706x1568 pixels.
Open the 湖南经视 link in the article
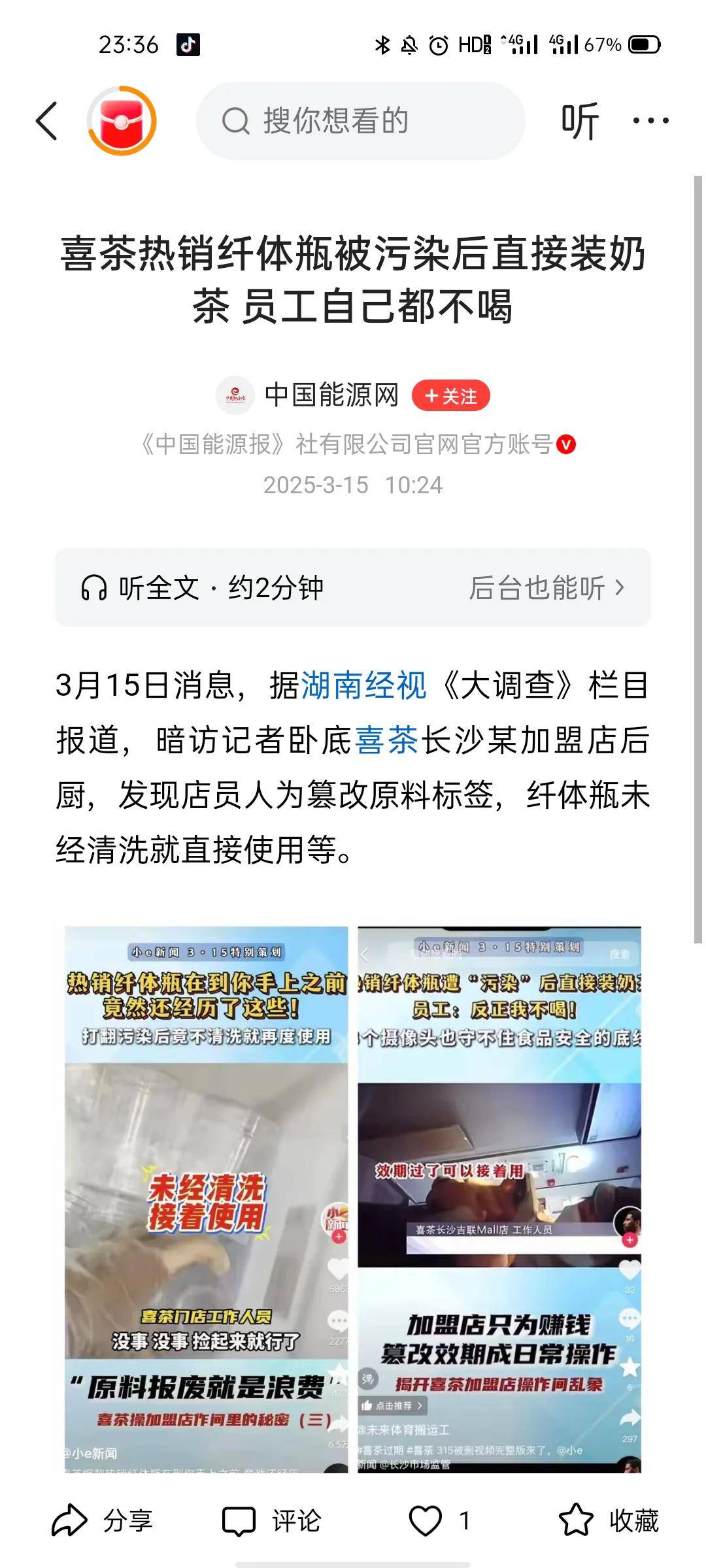pos(364,685)
